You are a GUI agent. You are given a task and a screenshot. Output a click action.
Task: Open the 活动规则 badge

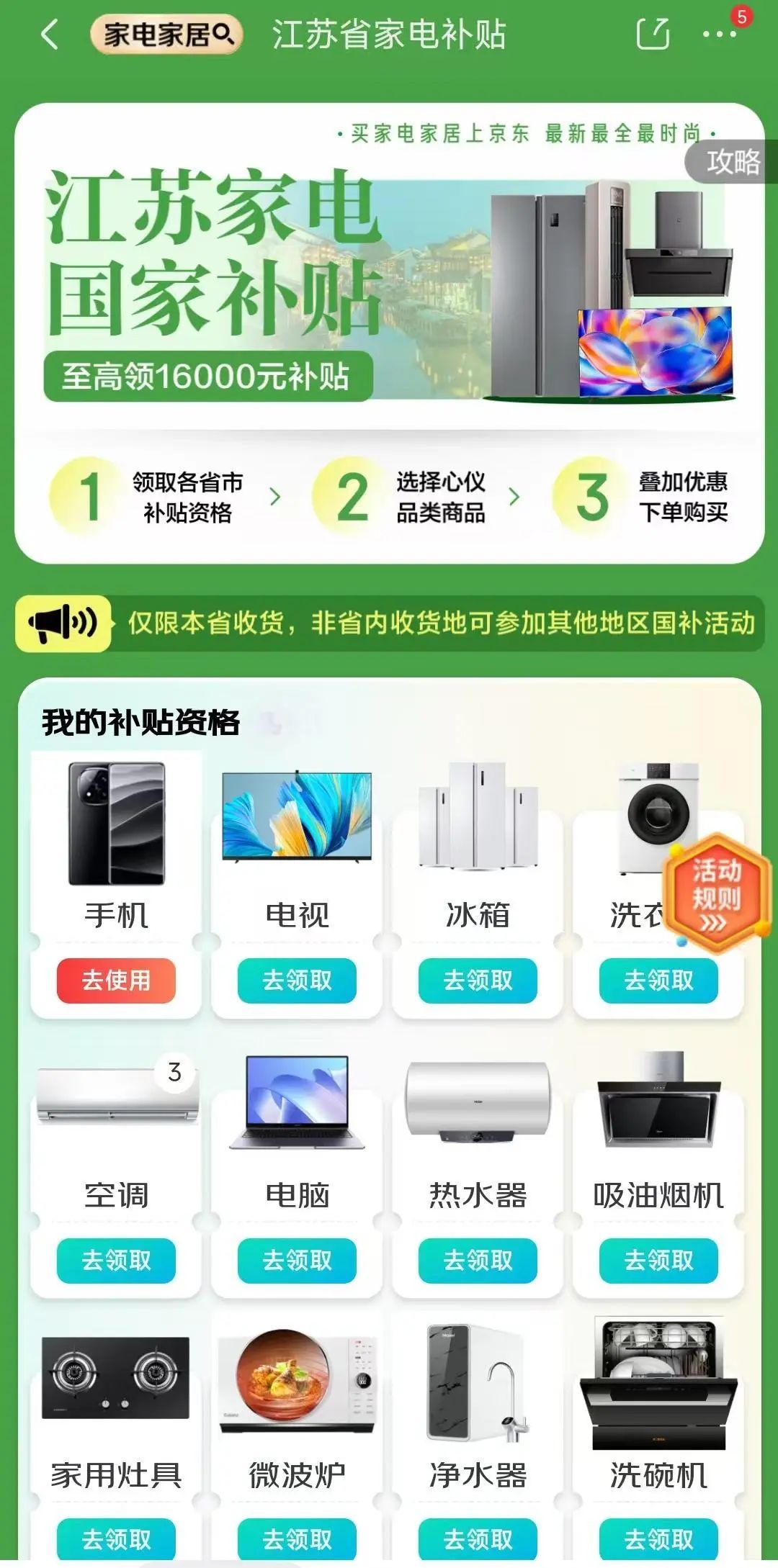pyautogui.click(x=716, y=893)
